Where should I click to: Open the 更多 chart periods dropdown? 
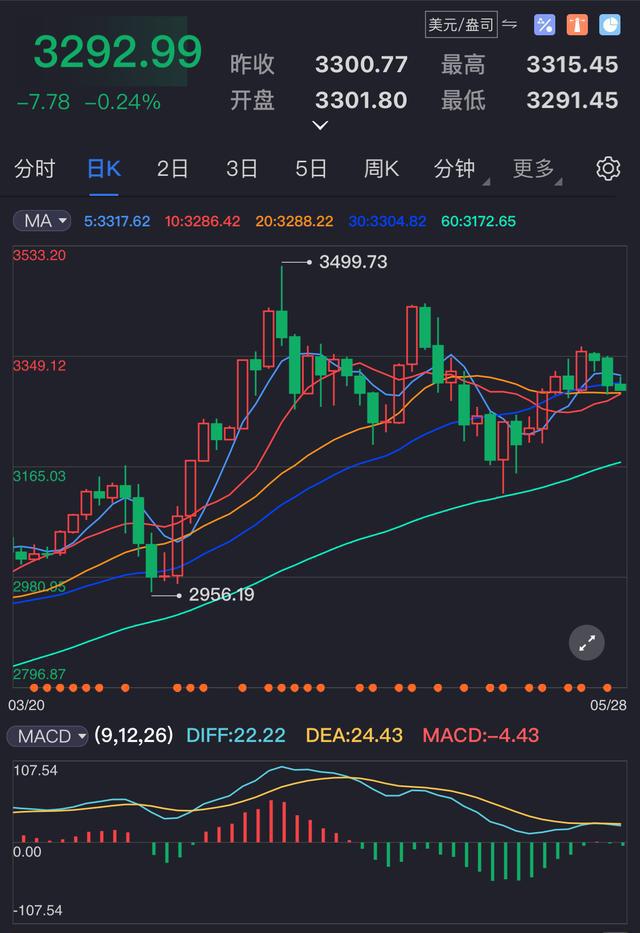[535, 169]
